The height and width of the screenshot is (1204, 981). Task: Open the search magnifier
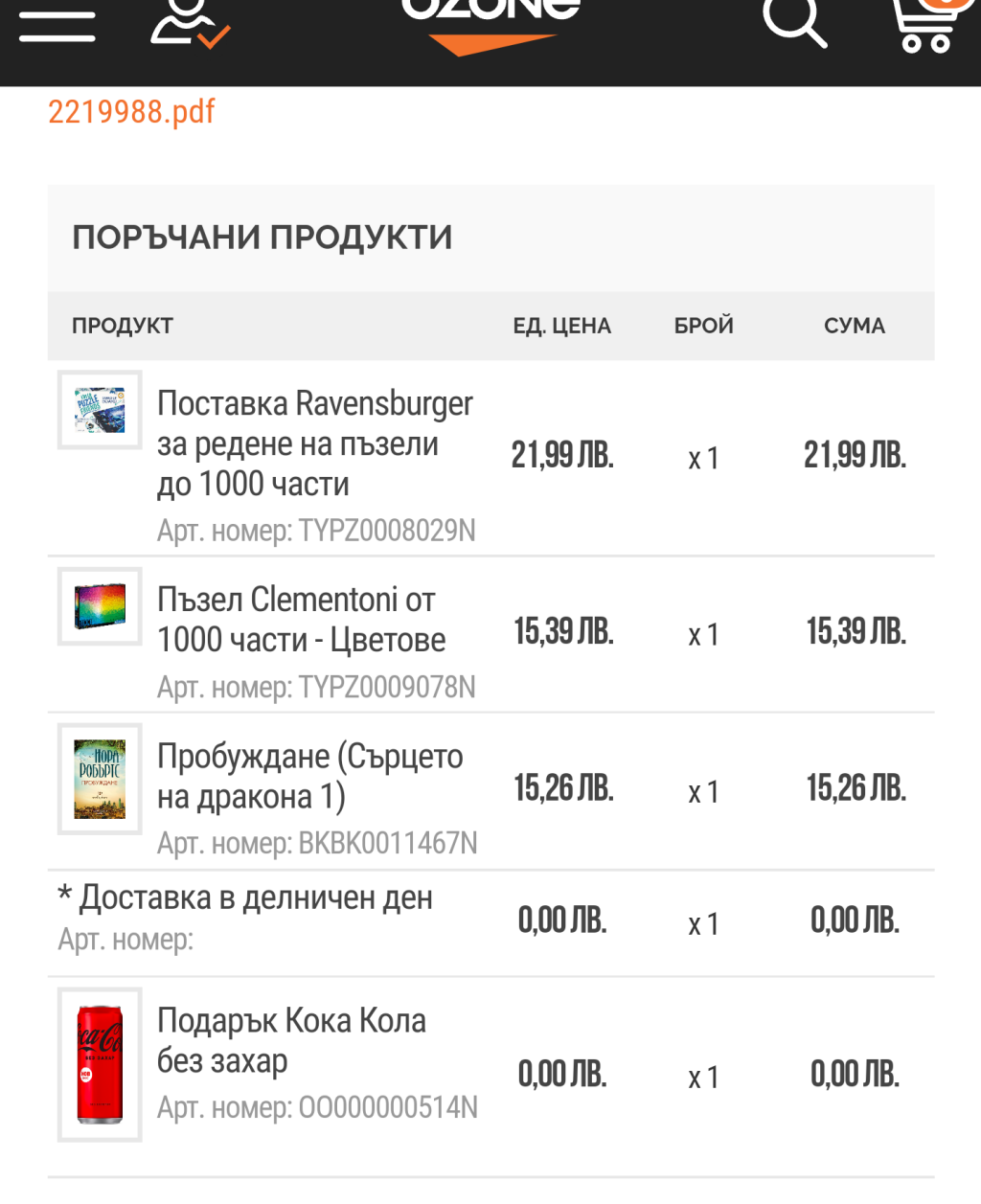click(x=794, y=21)
